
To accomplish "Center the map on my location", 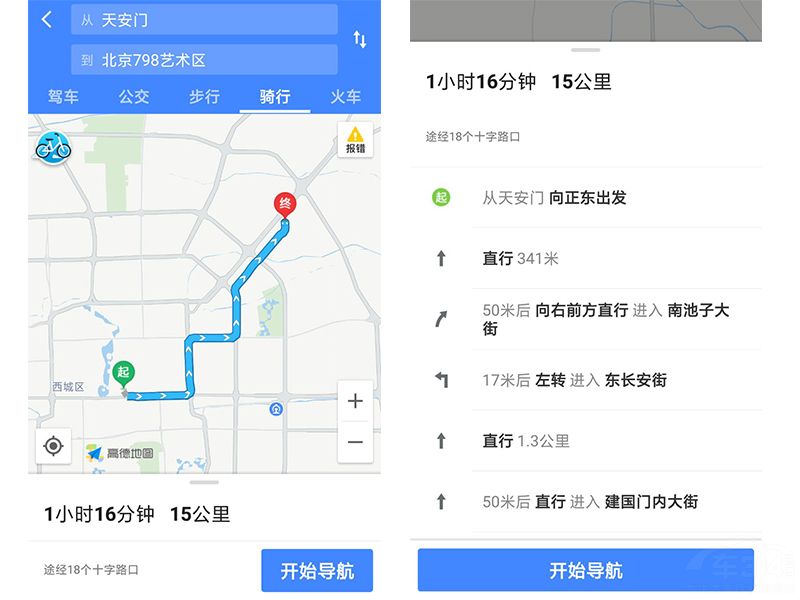I will (53, 445).
